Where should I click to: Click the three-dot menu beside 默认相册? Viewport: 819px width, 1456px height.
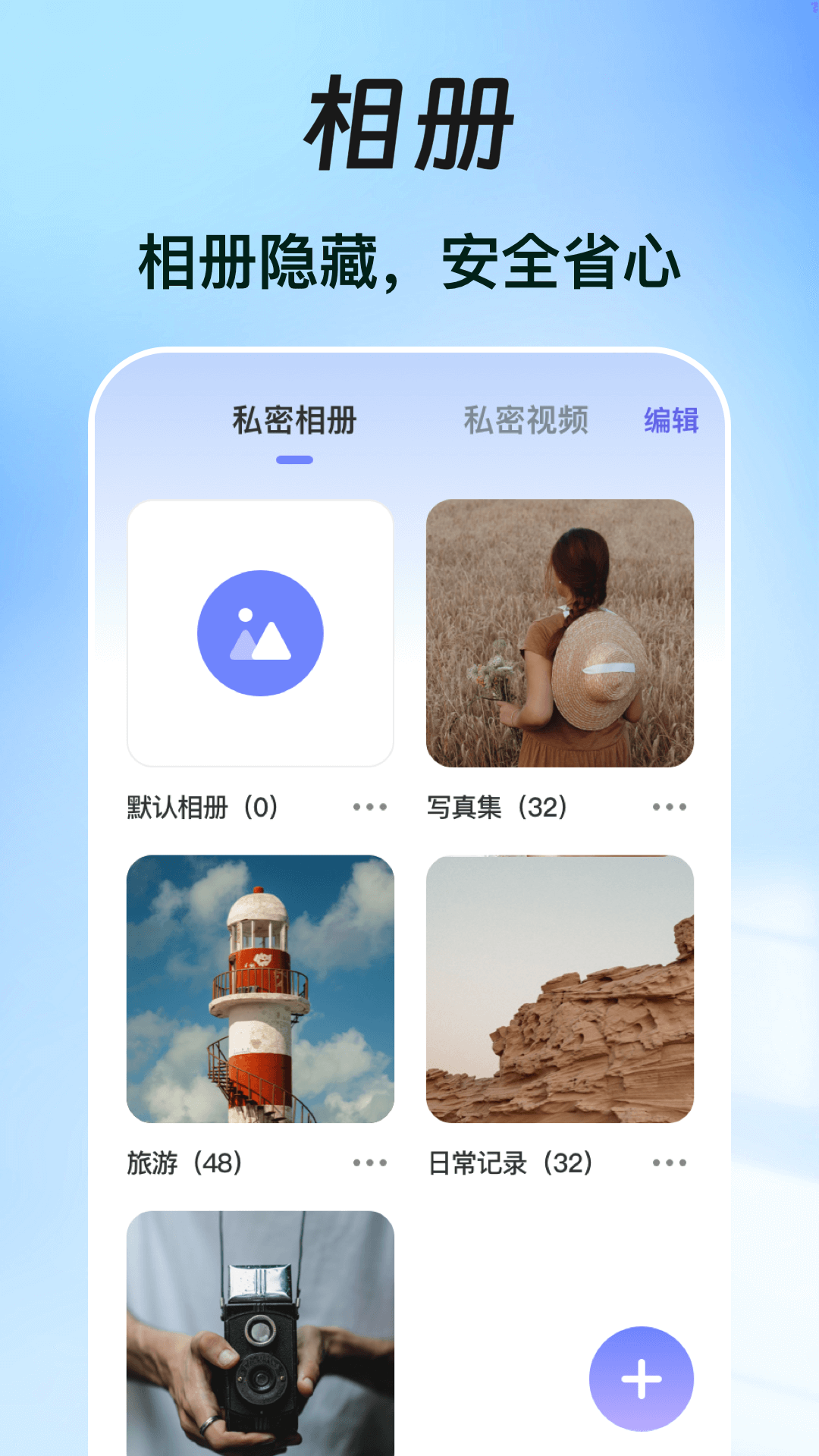click(369, 807)
